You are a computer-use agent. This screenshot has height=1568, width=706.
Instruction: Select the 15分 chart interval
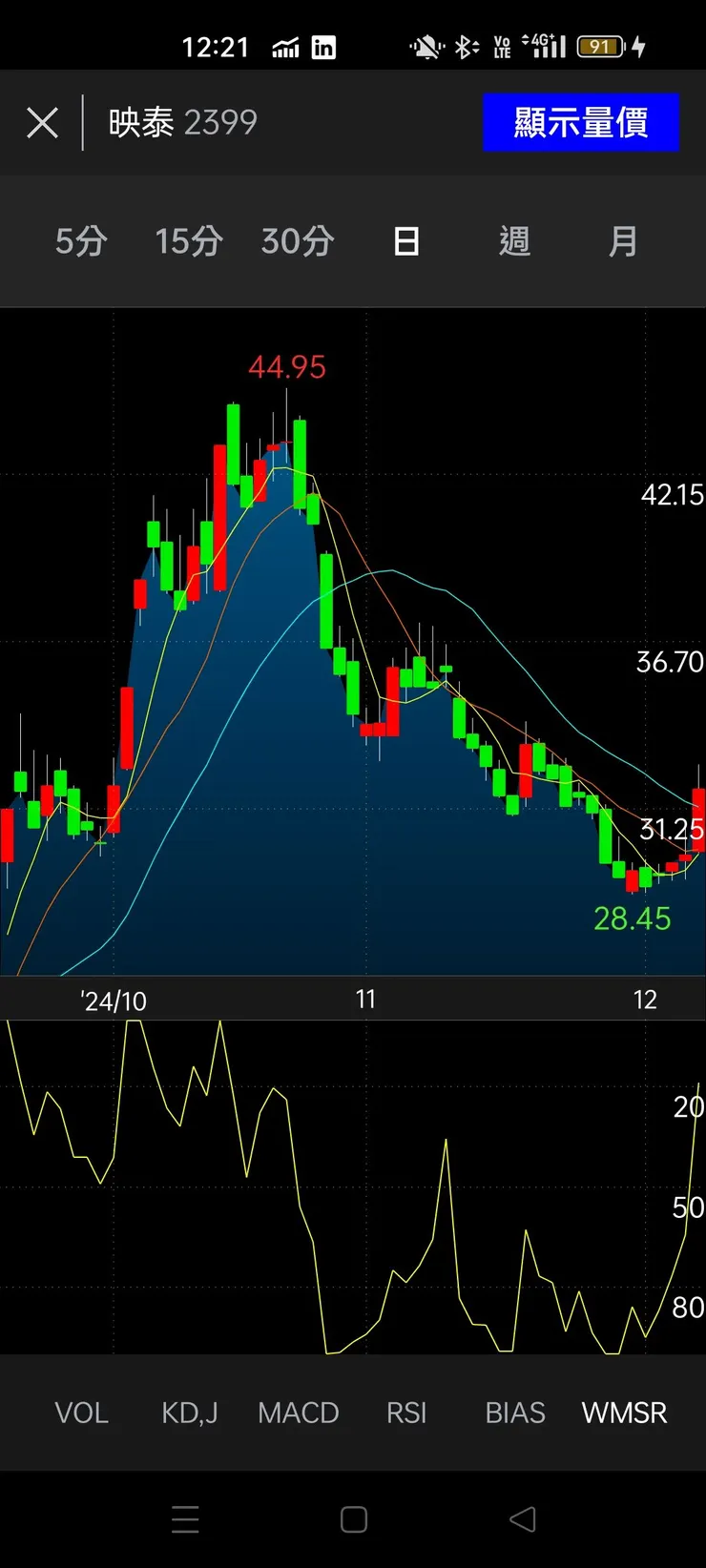pyautogui.click(x=189, y=241)
